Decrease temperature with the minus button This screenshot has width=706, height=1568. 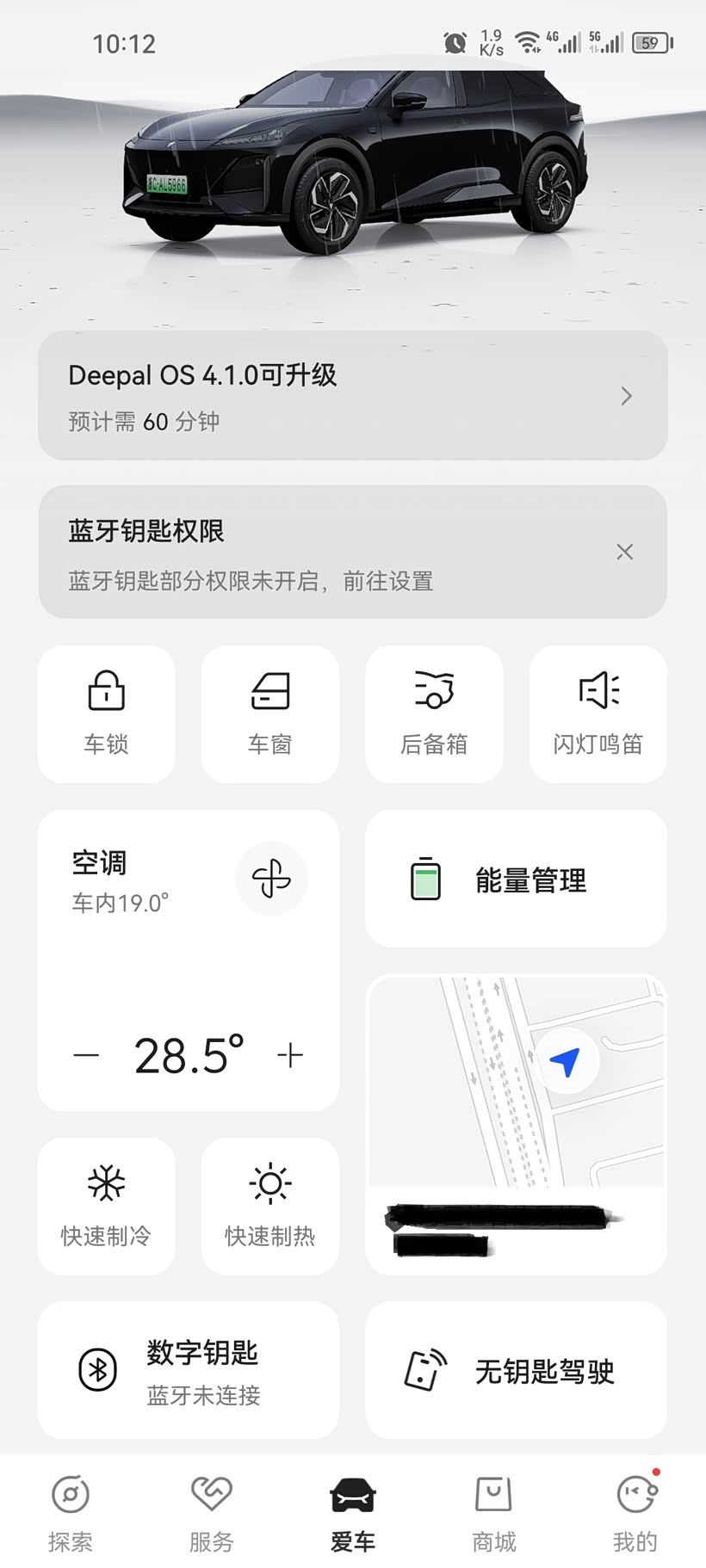tap(86, 1056)
